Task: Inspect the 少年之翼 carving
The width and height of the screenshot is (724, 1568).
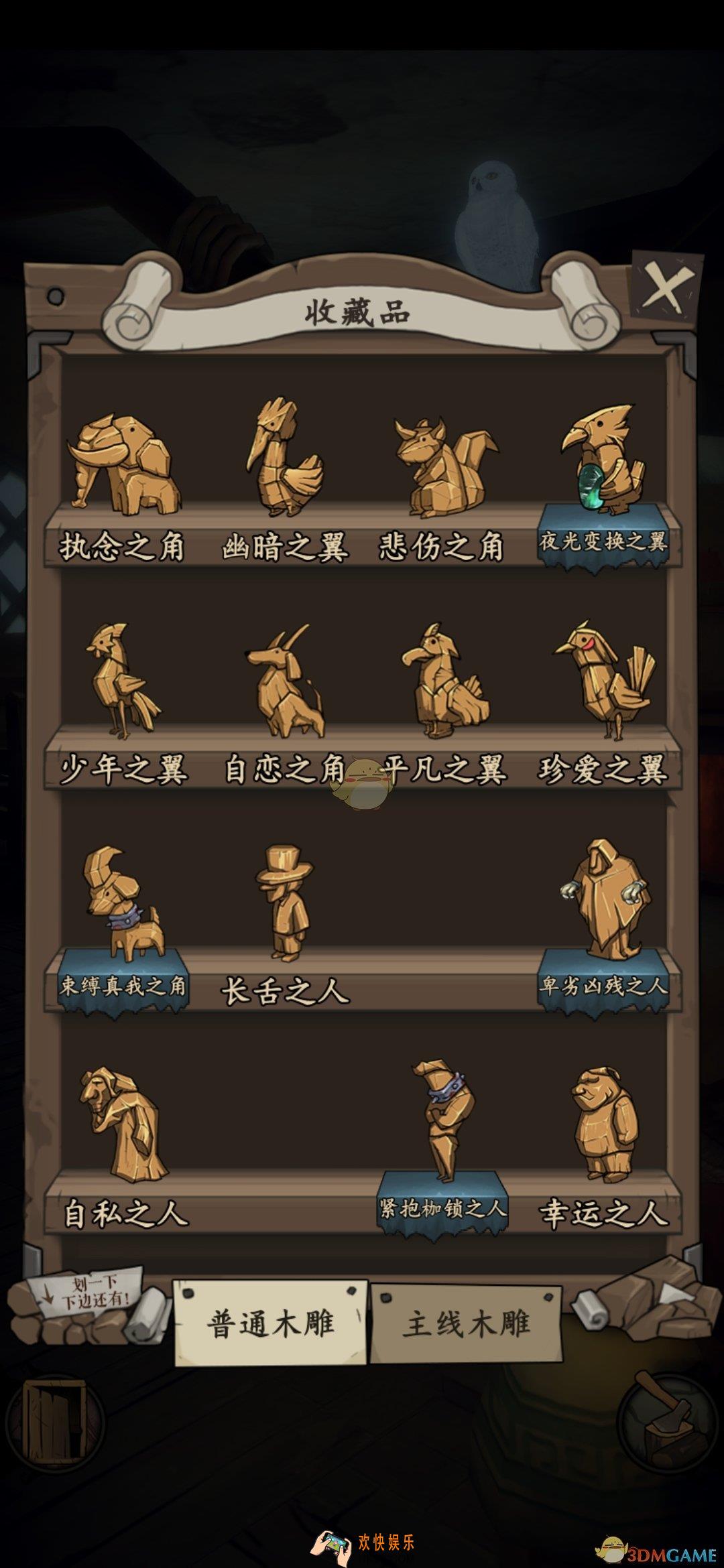Action: point(122,680)
